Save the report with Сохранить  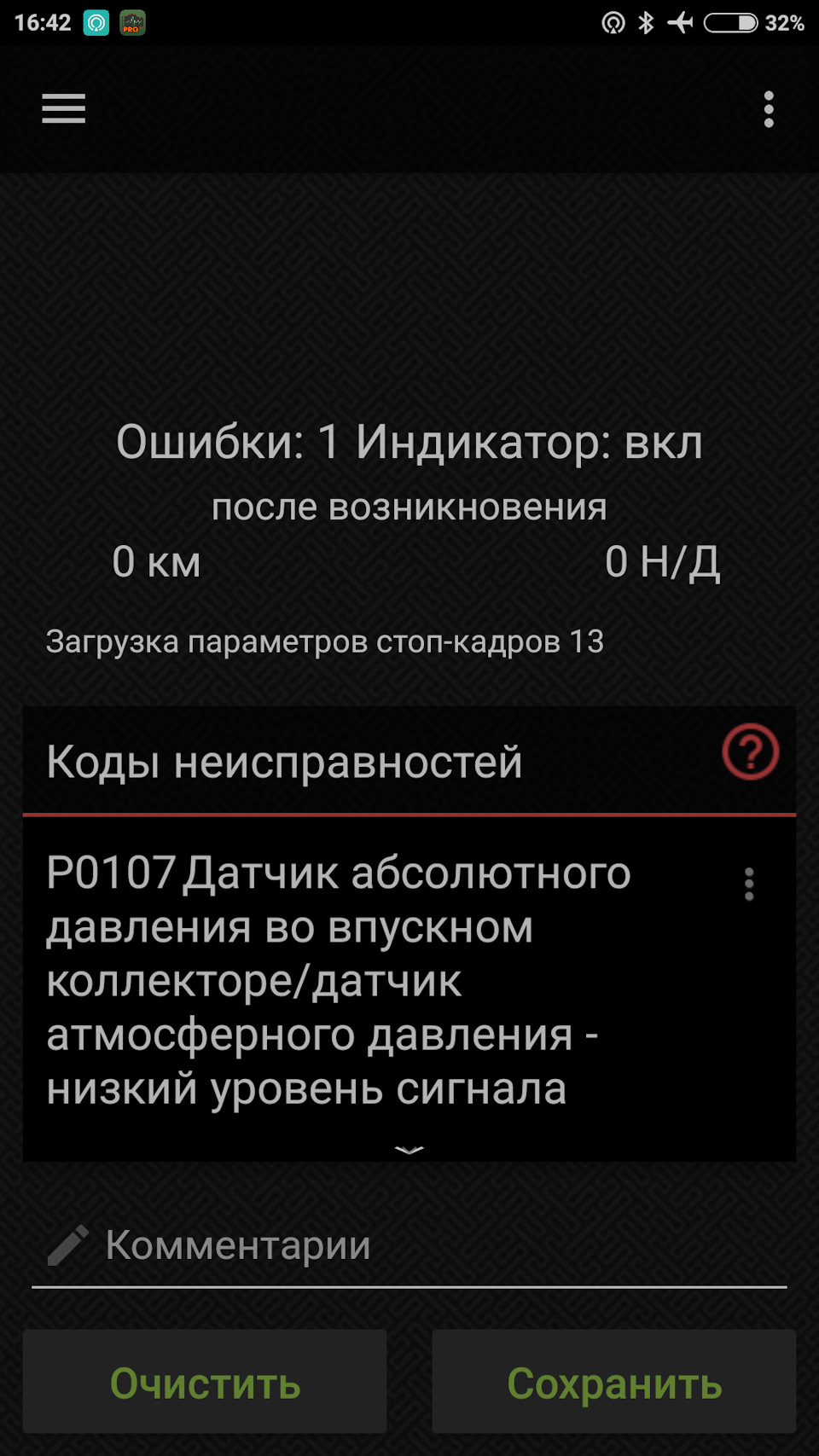[614, 1382]
